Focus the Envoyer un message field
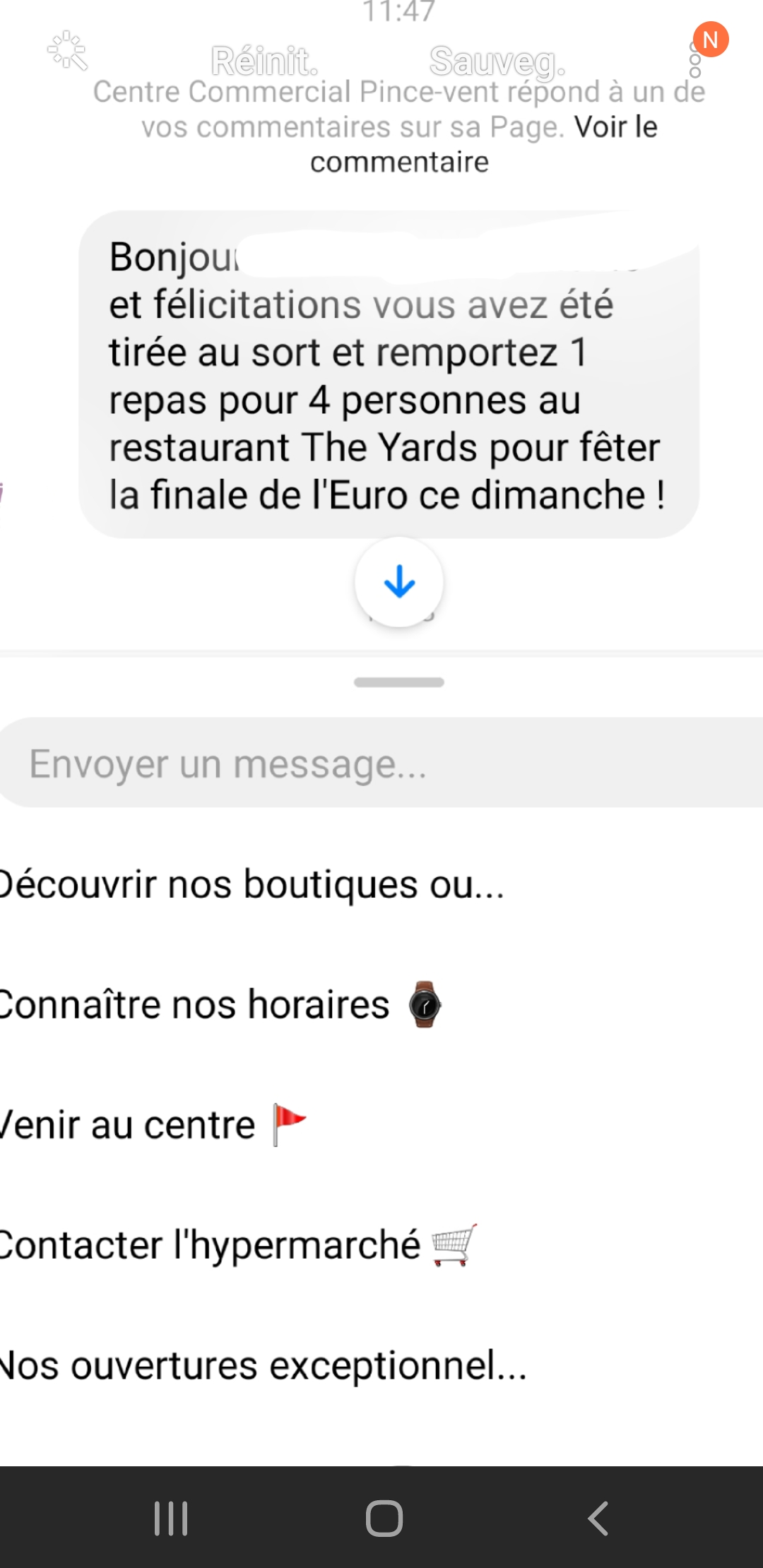Viewport: 763px width, 1568px height. click(x=381, y=763)
